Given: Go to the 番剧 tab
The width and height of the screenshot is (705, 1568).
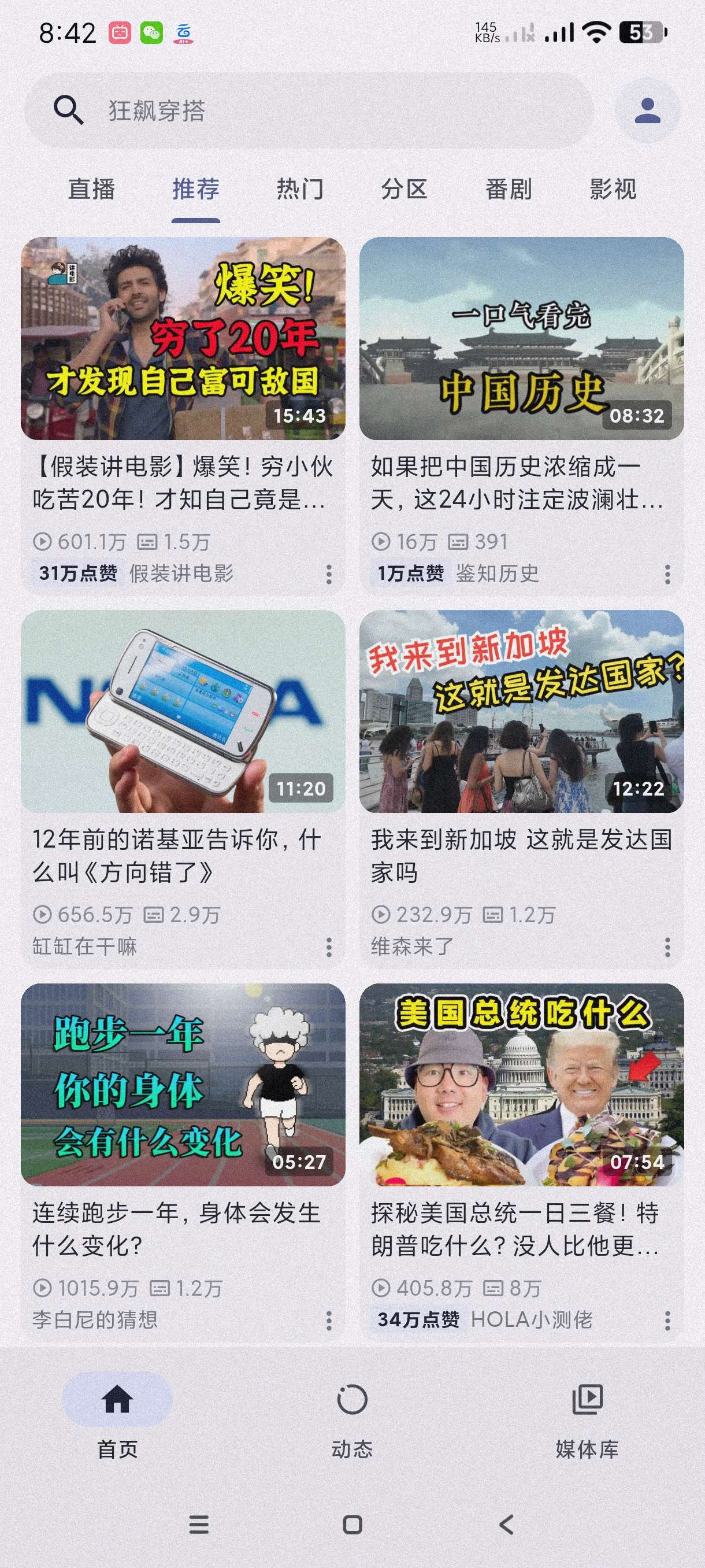Looking at the screenshot, I should click(509, 189).
